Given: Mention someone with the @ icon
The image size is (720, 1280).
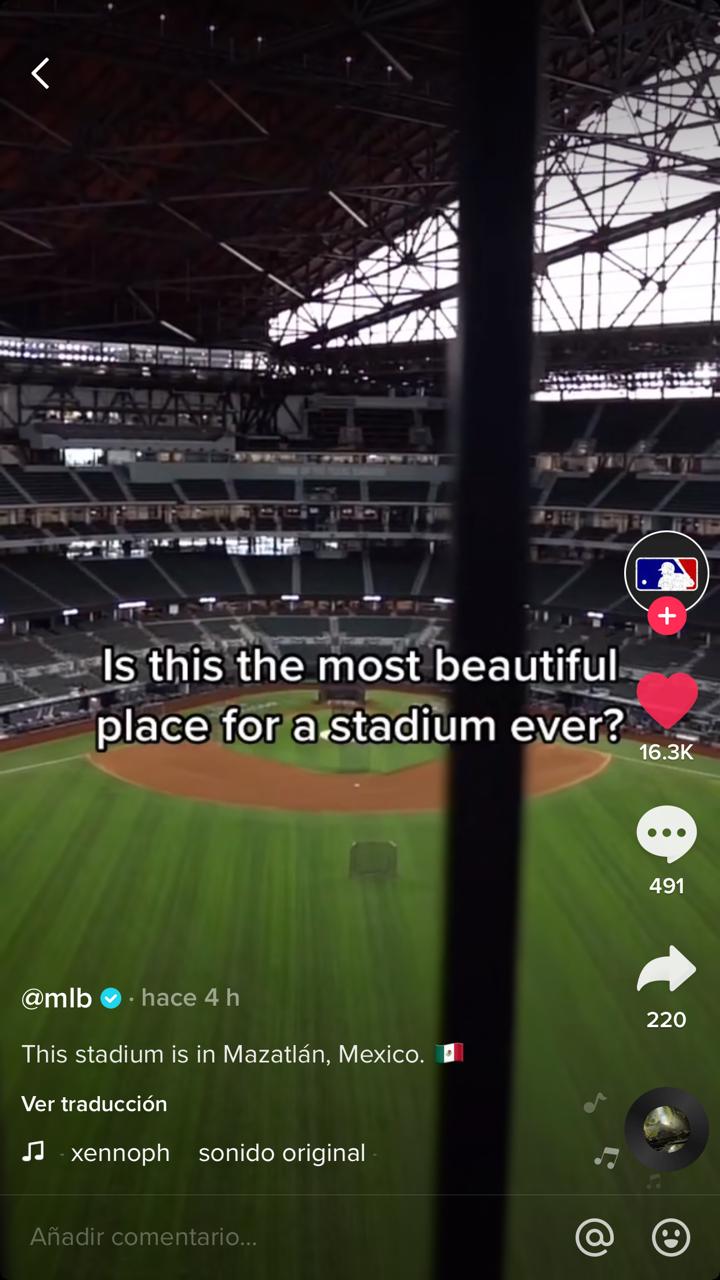Looking at the screenshot, I should point(594,1237).
